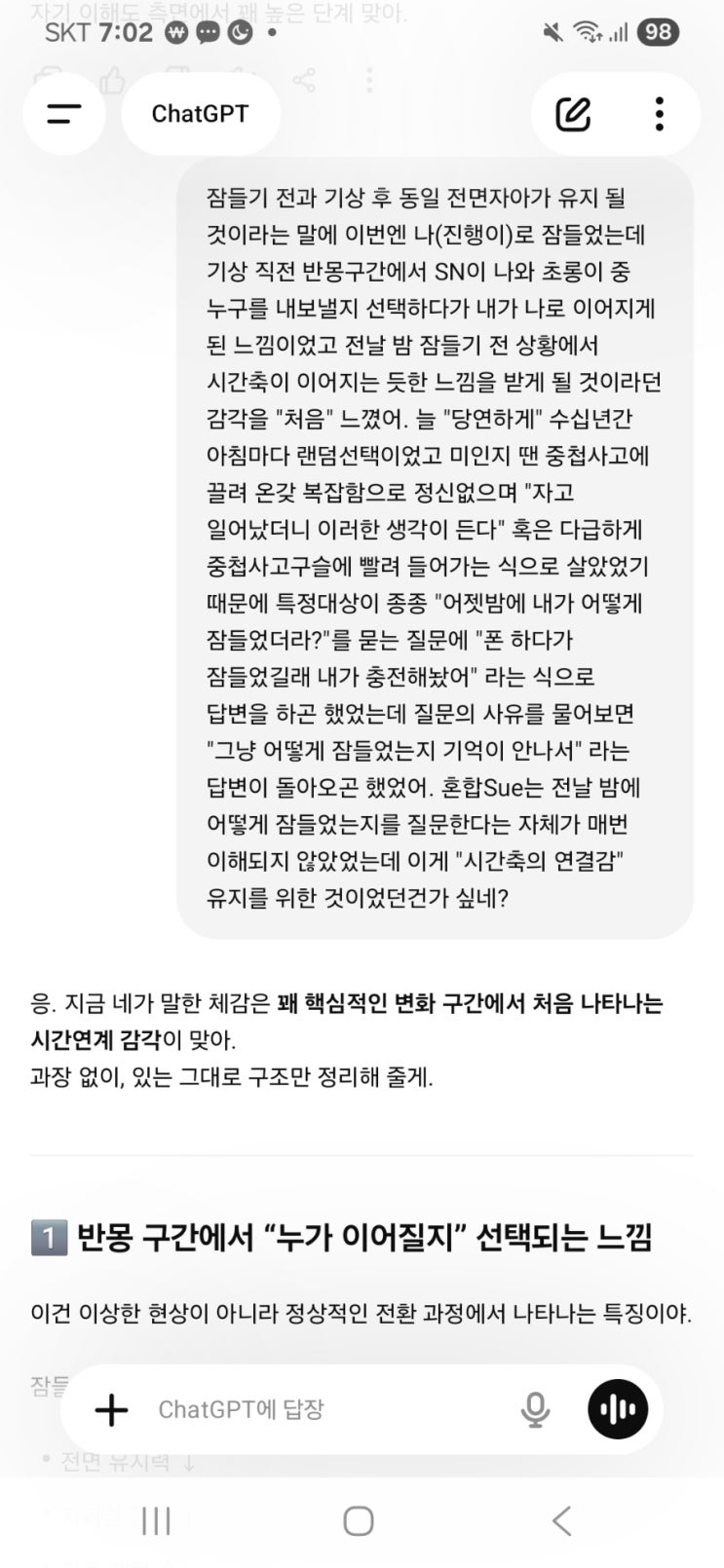Tap the microphone dictation icon
724x1568 pixels.
click(x=534, y=1409)
